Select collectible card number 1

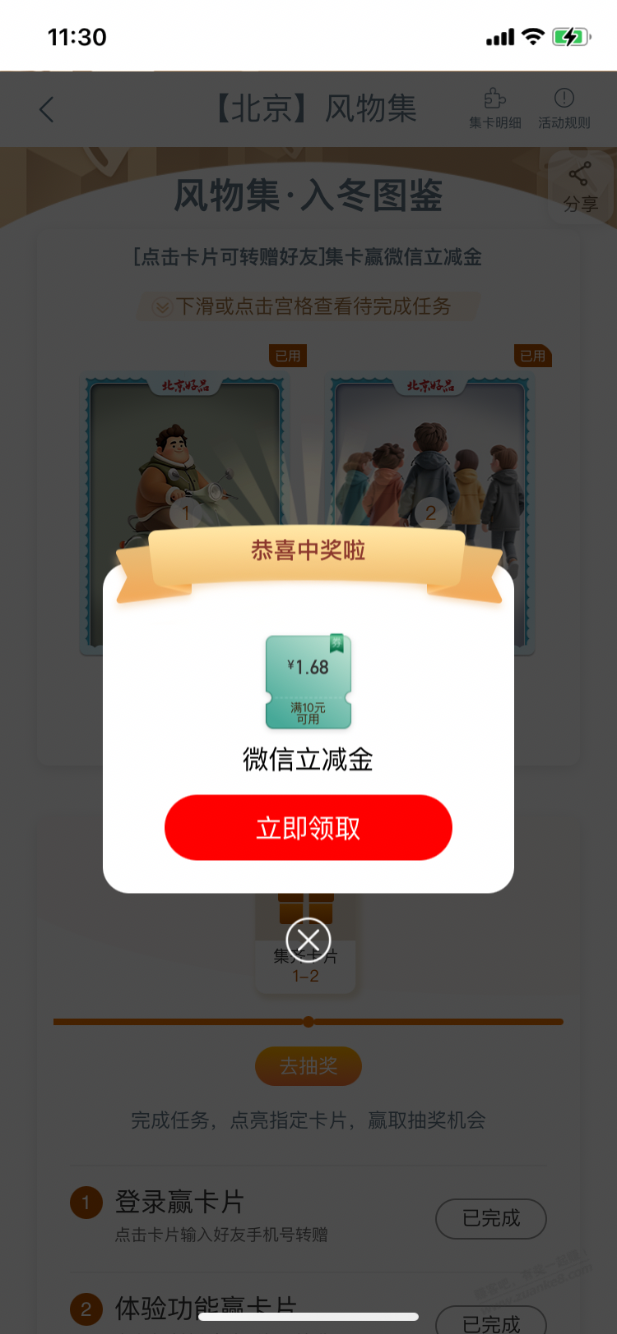[x=184, y=460]
